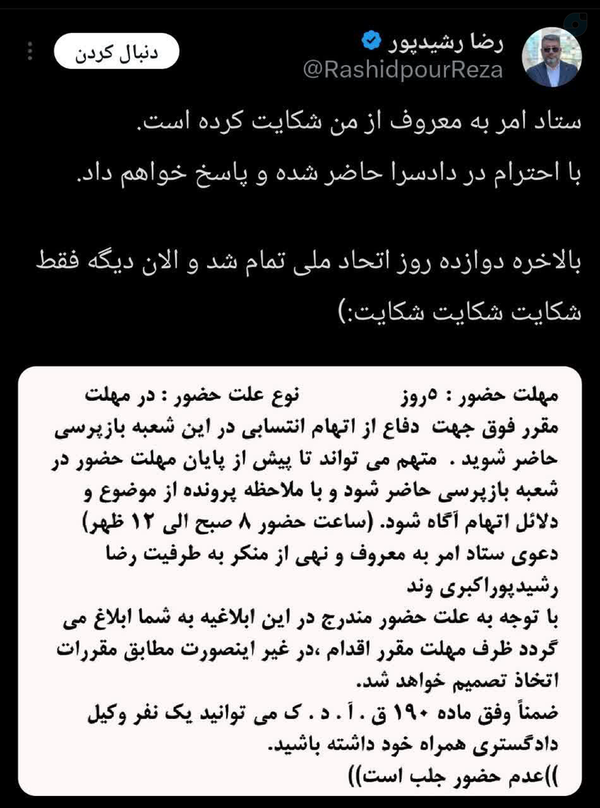Open the attached summons notice image

click(x=300, y=580)
